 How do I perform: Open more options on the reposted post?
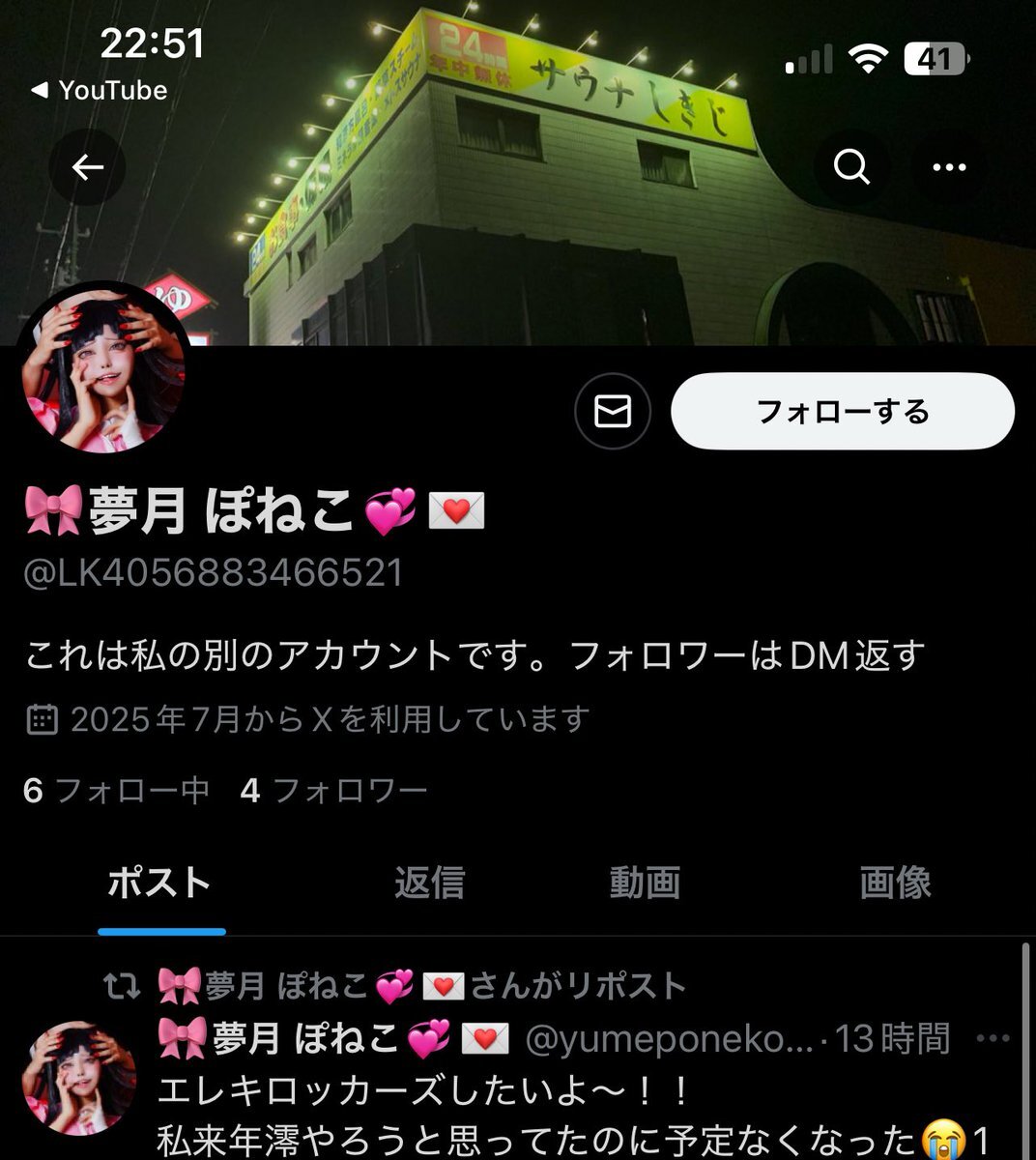click(x=993, y=1040)
